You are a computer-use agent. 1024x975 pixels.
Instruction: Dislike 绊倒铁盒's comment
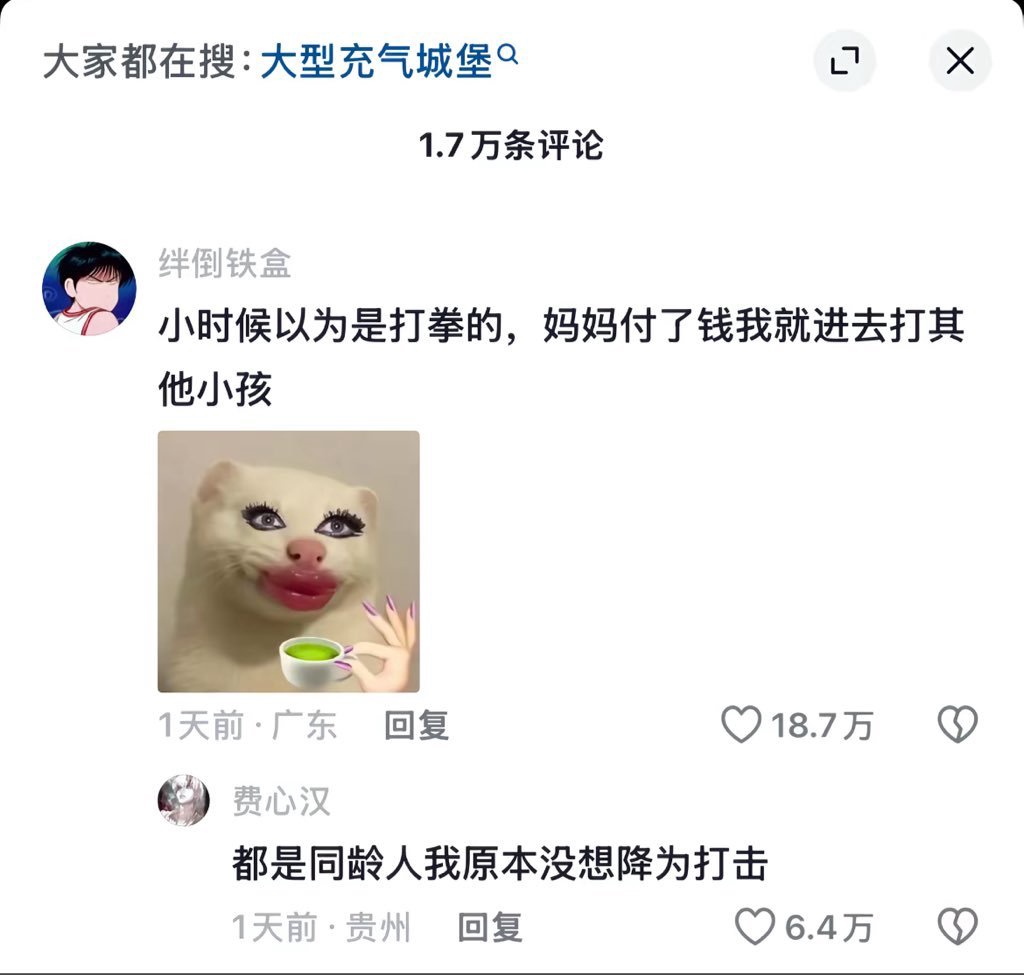point(957,725)
